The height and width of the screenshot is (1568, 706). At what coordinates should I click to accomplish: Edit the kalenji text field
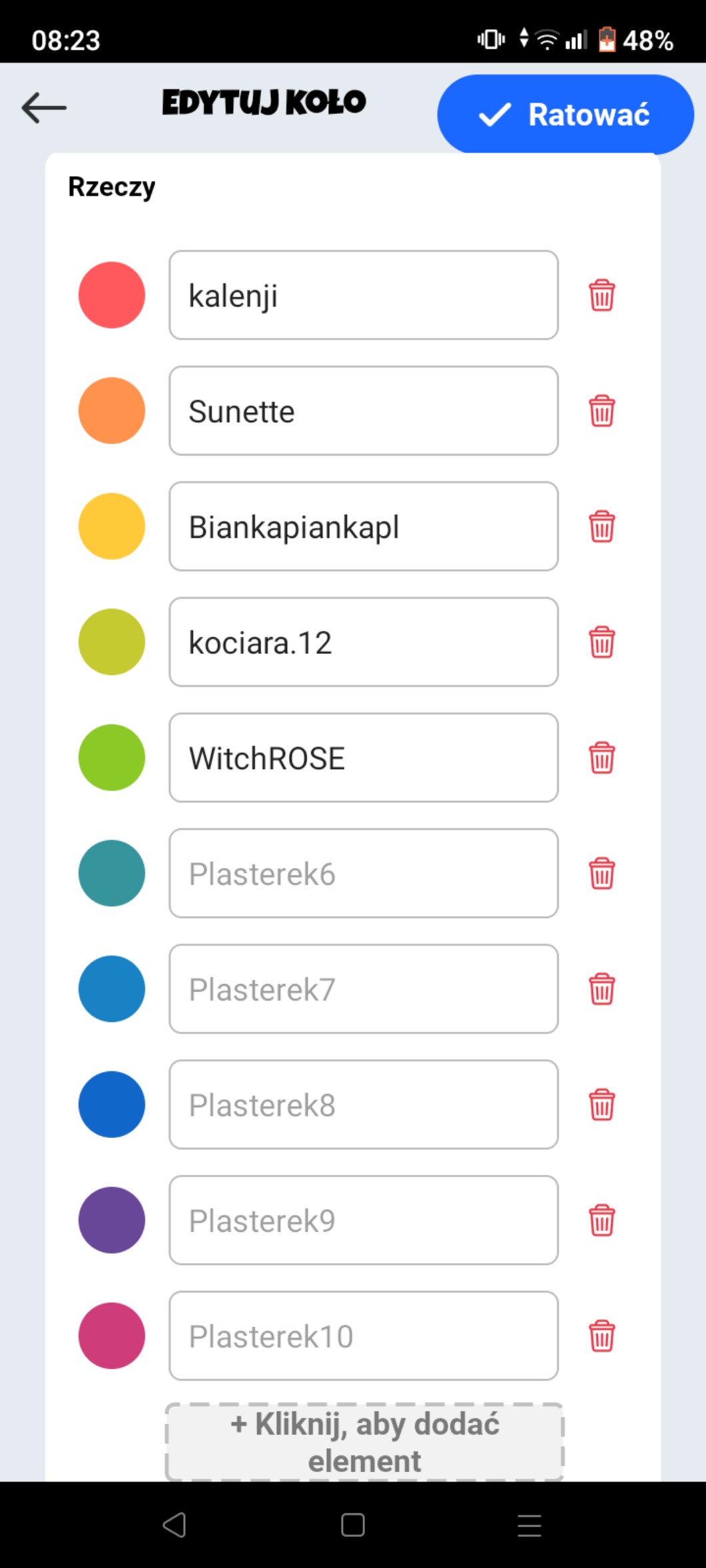tap(363, 295)
